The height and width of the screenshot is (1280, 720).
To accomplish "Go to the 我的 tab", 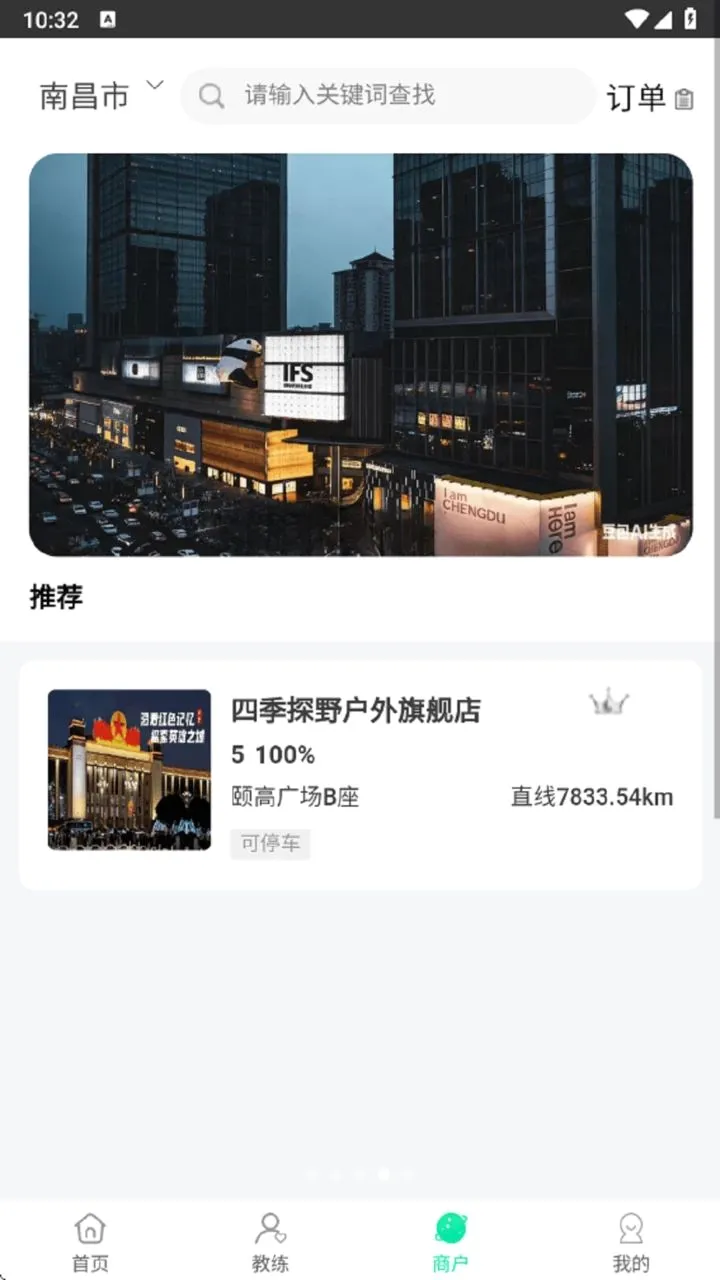I will tap(630, 1242).
